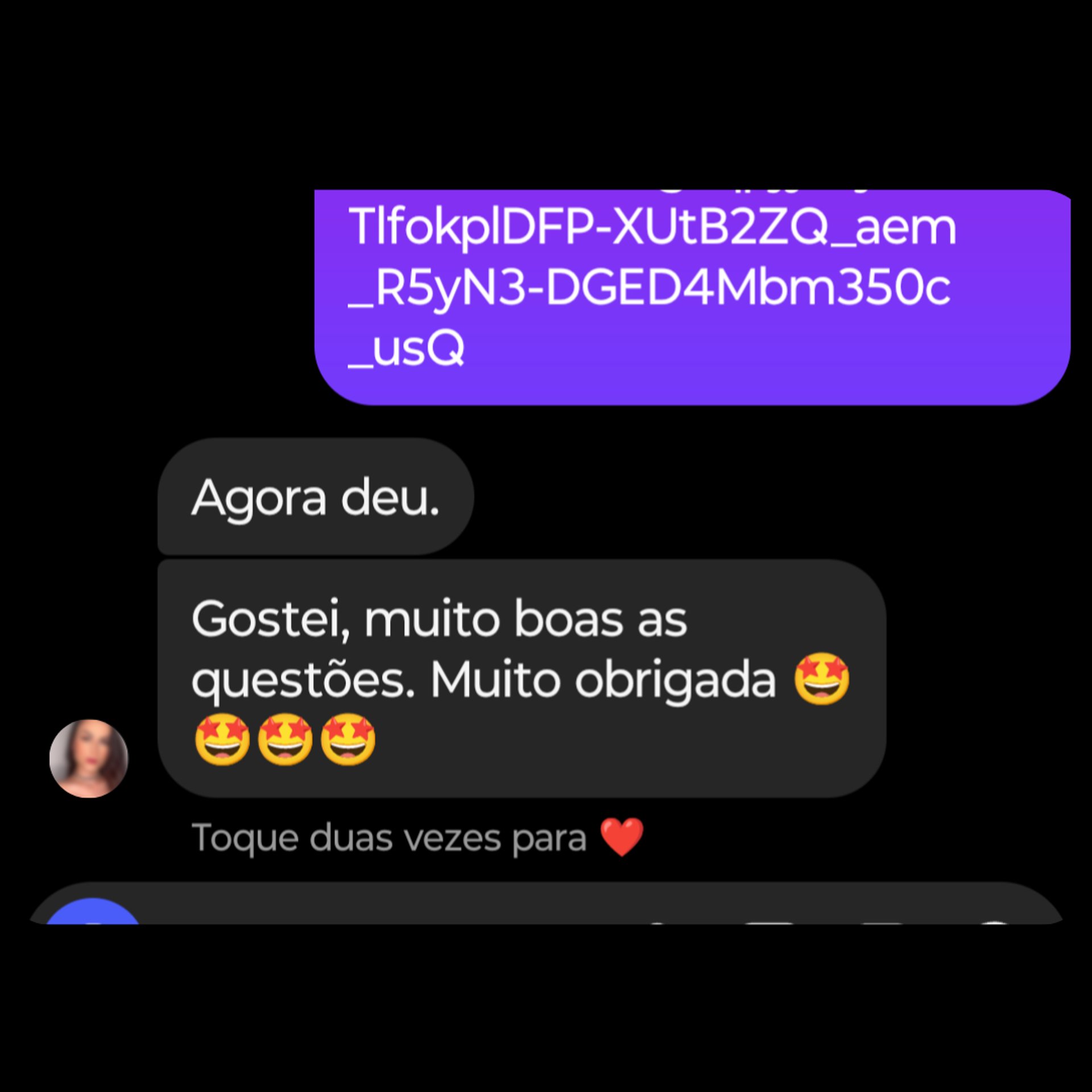Open the sender's profile picture

tap(89, 758)
